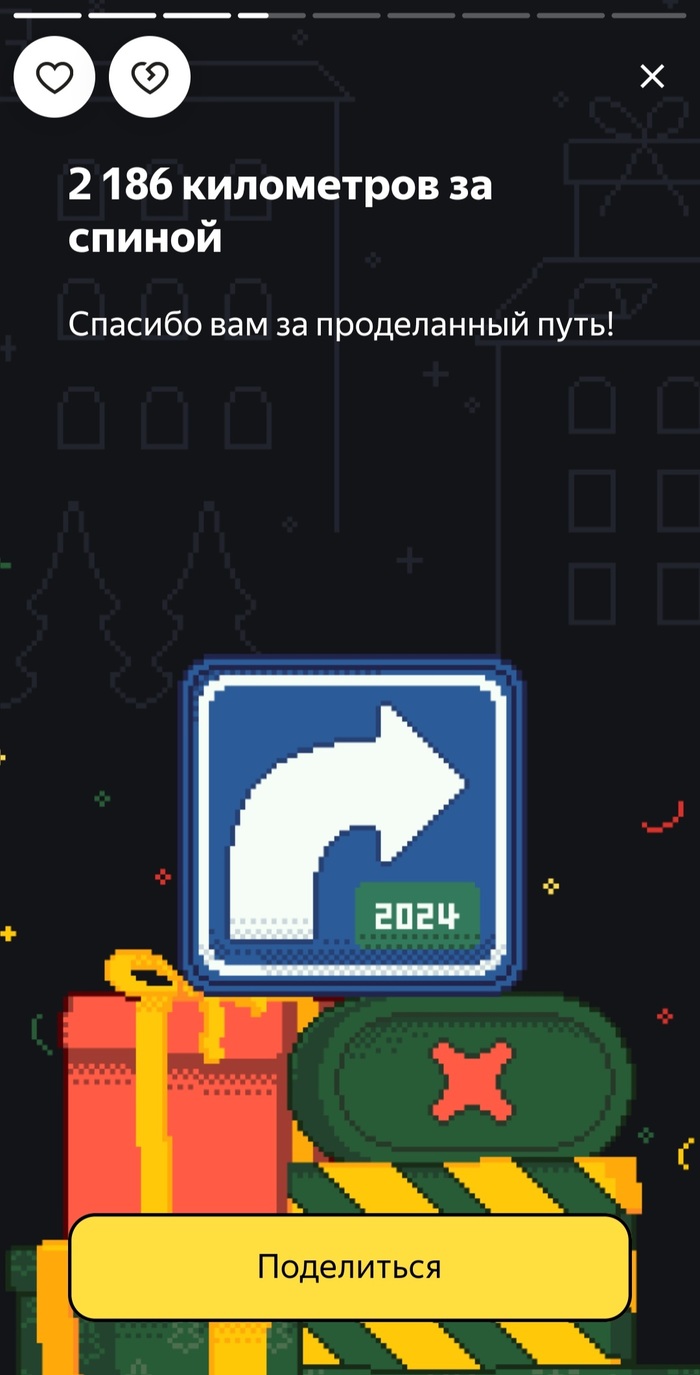Close the year recap story

pos(652,76)
